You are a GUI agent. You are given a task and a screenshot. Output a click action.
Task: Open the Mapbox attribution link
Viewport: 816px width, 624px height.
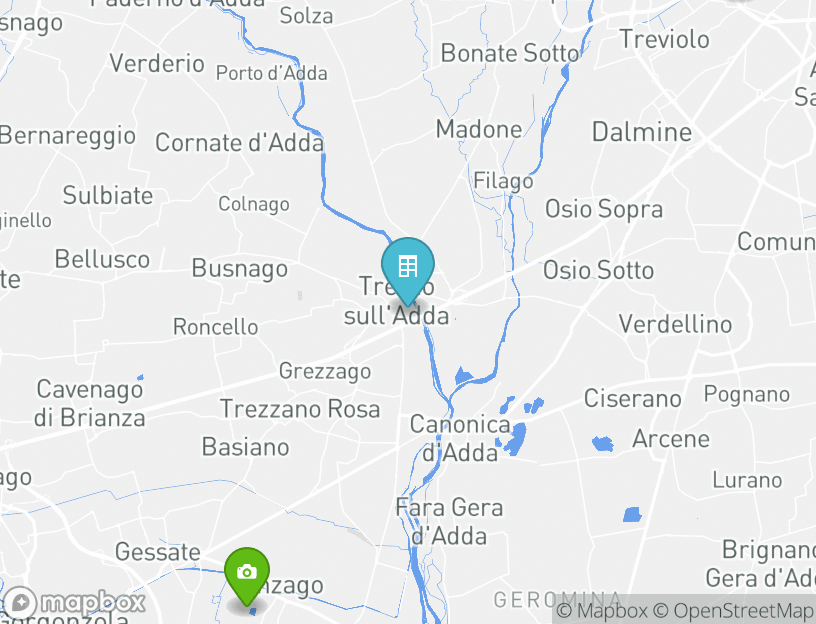pyautogui.click(x=602, y=610)
